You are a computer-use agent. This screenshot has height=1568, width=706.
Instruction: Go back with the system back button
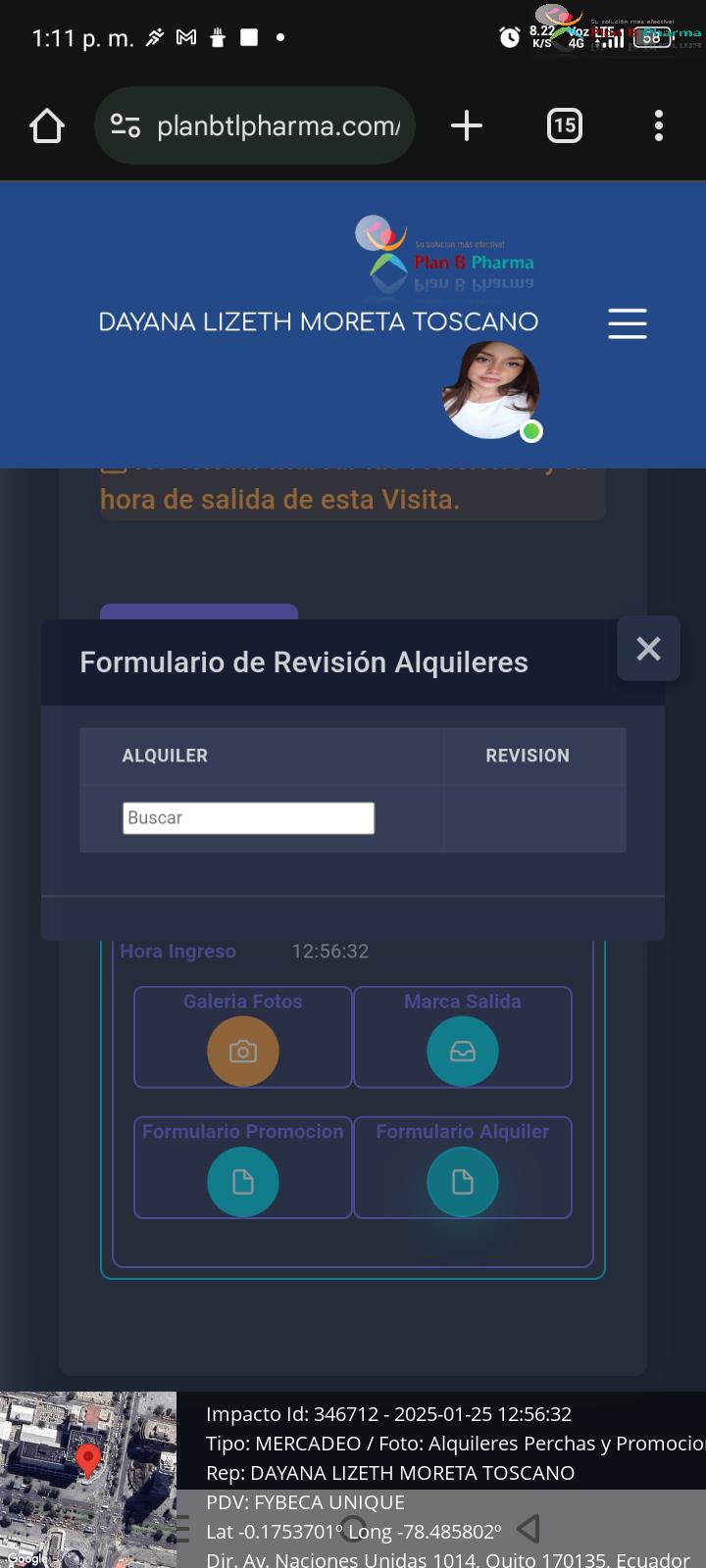(529, 1528)
